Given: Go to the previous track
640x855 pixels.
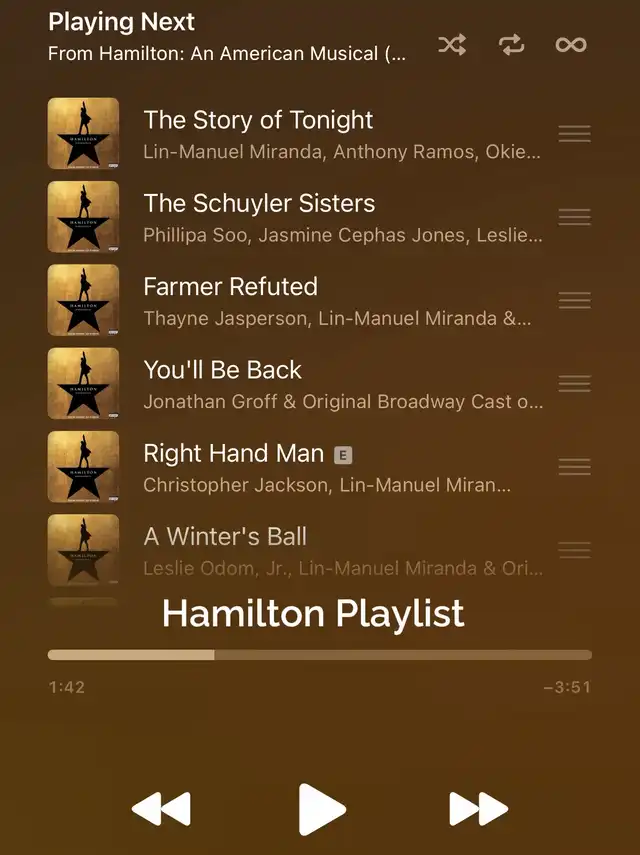Looking at the screenshot, I should tap(161, 808).
